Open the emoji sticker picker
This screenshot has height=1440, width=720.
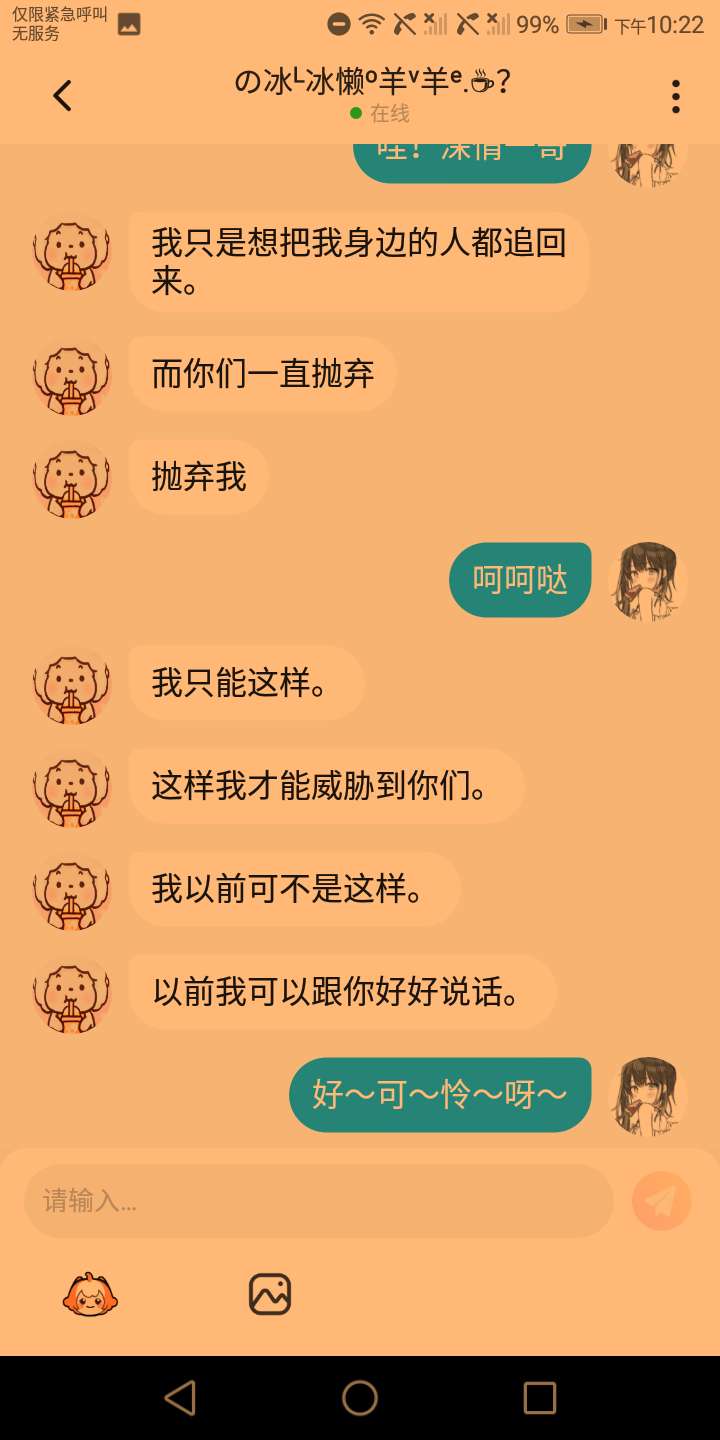tap(91, 1294)
